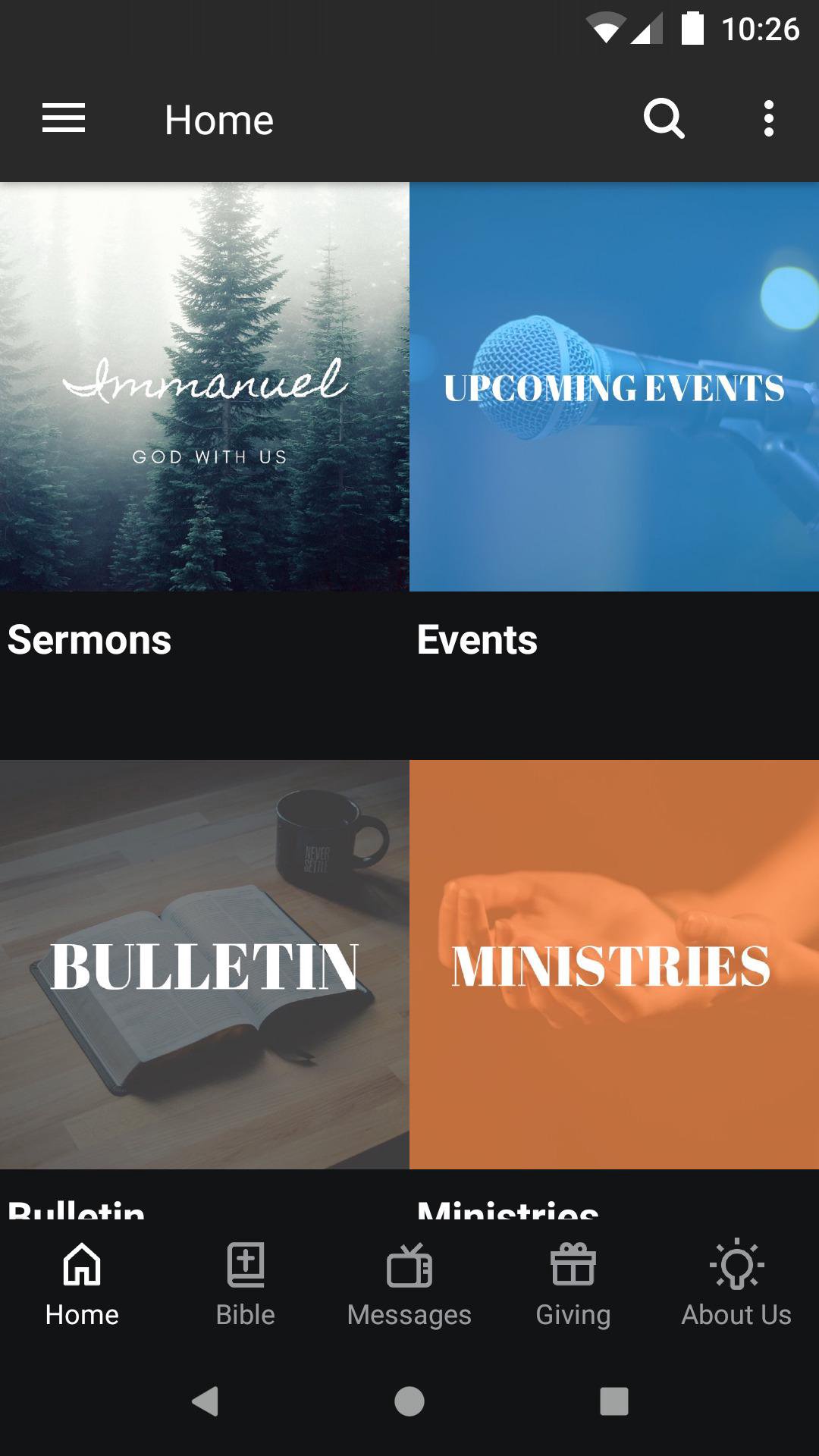The image size is (819, 1456).
Task: Switch to the Messages tab
Action: point(409,1283)
